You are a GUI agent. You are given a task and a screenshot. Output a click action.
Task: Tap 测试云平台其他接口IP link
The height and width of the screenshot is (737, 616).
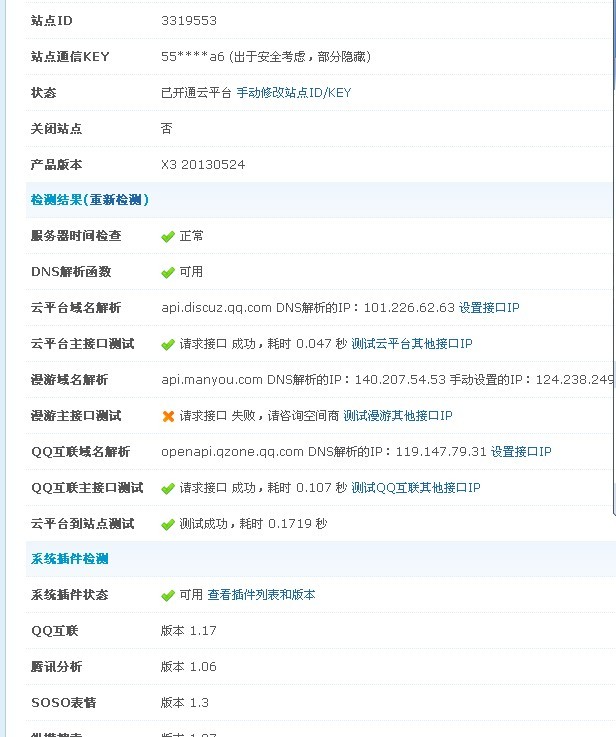(412, 344)
